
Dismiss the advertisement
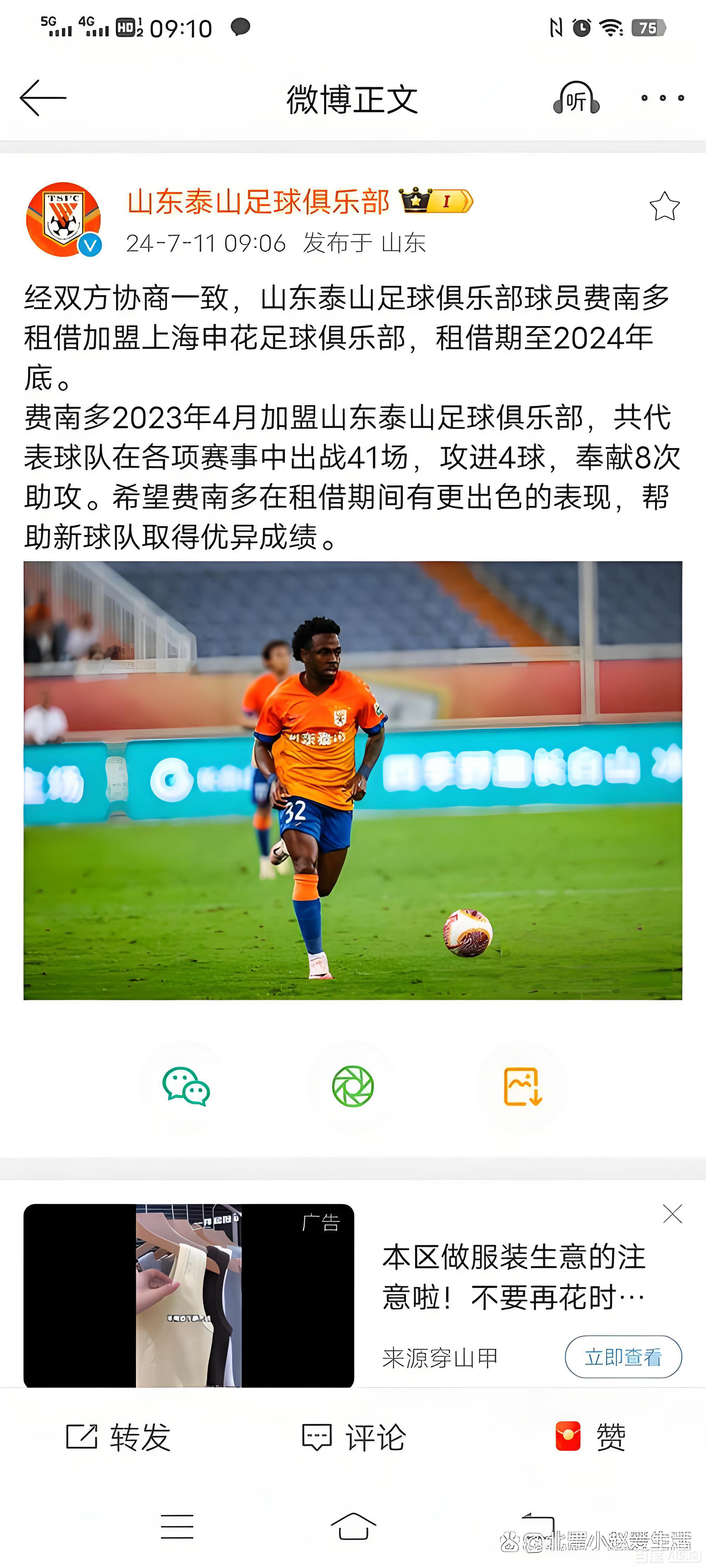click(x=672, y=1214)
